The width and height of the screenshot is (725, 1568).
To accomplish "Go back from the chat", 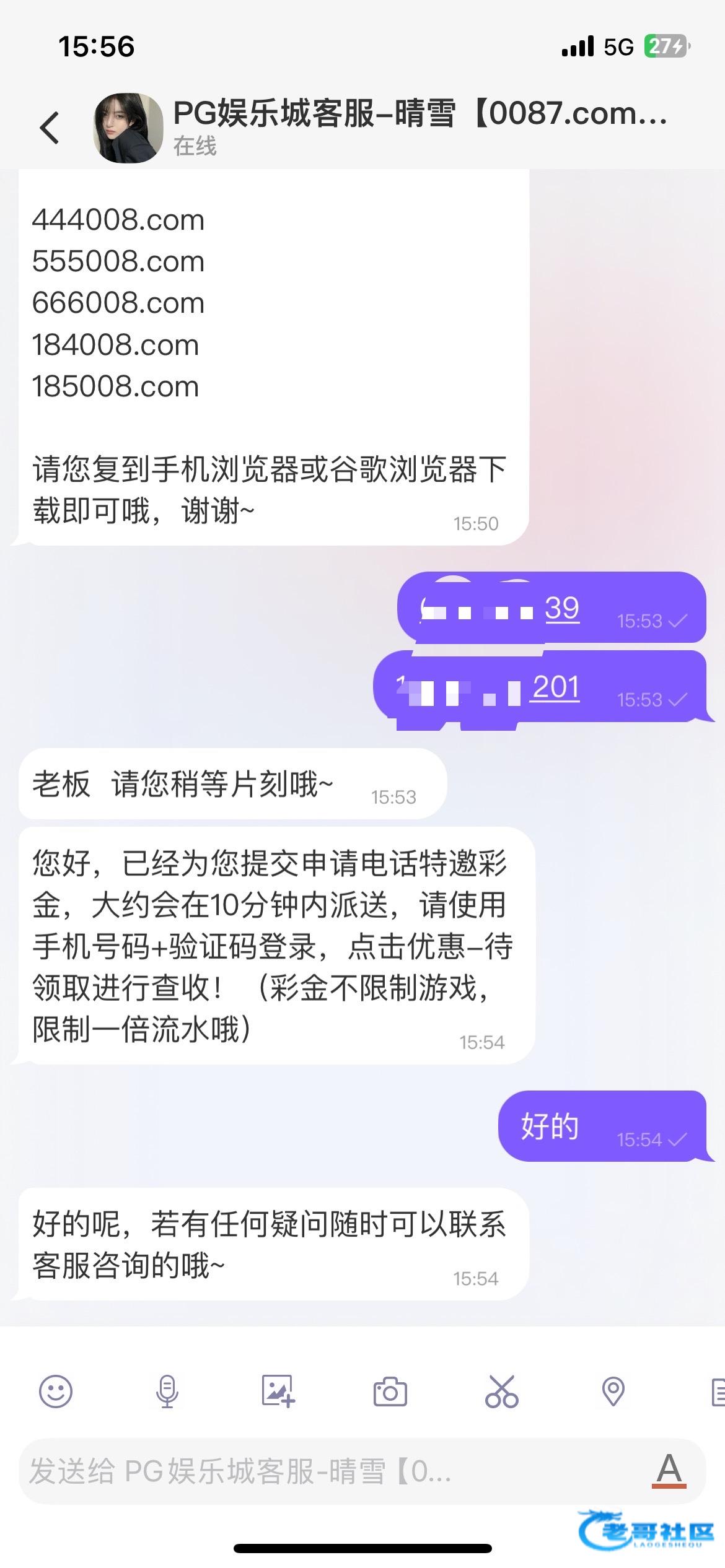I will (50, 128).
